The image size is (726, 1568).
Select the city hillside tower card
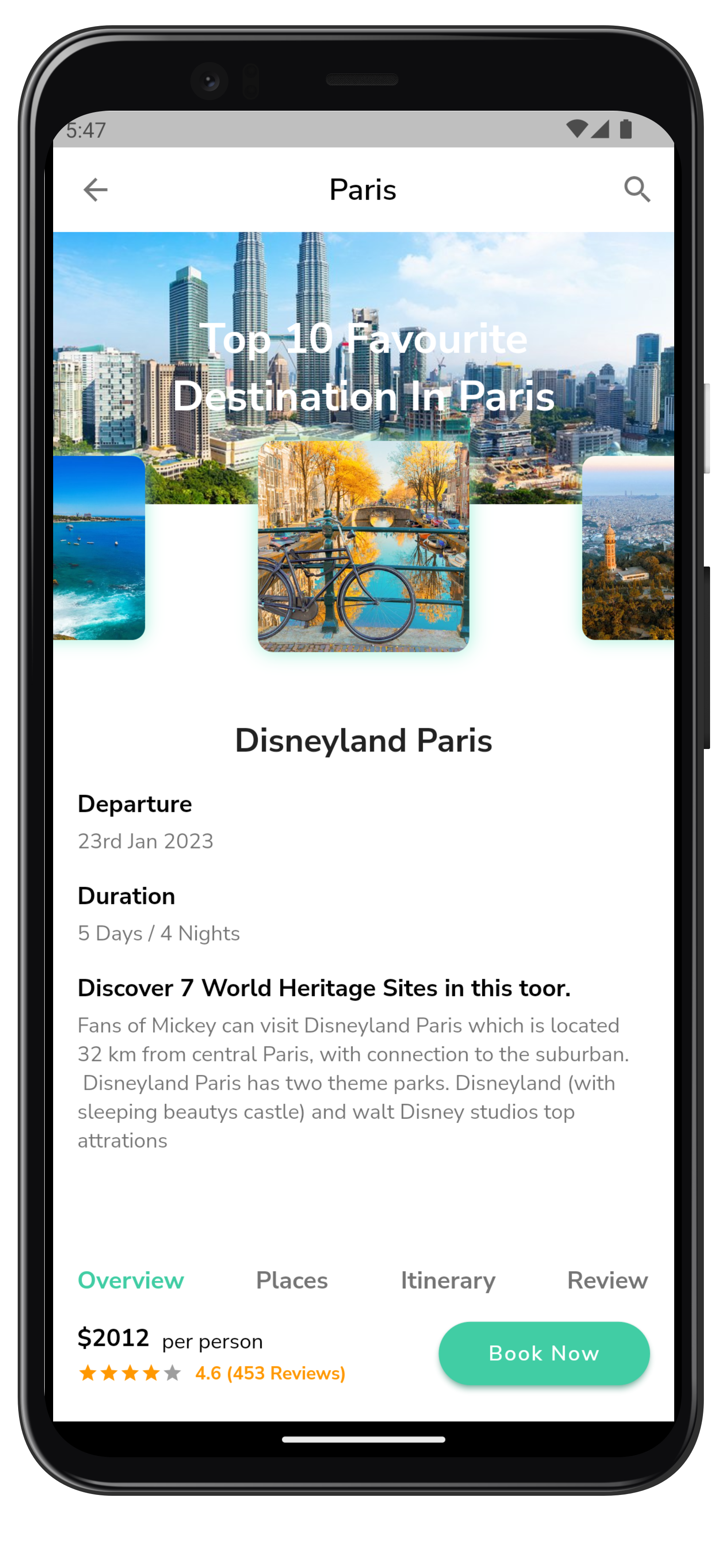click(x=628, y=548)
